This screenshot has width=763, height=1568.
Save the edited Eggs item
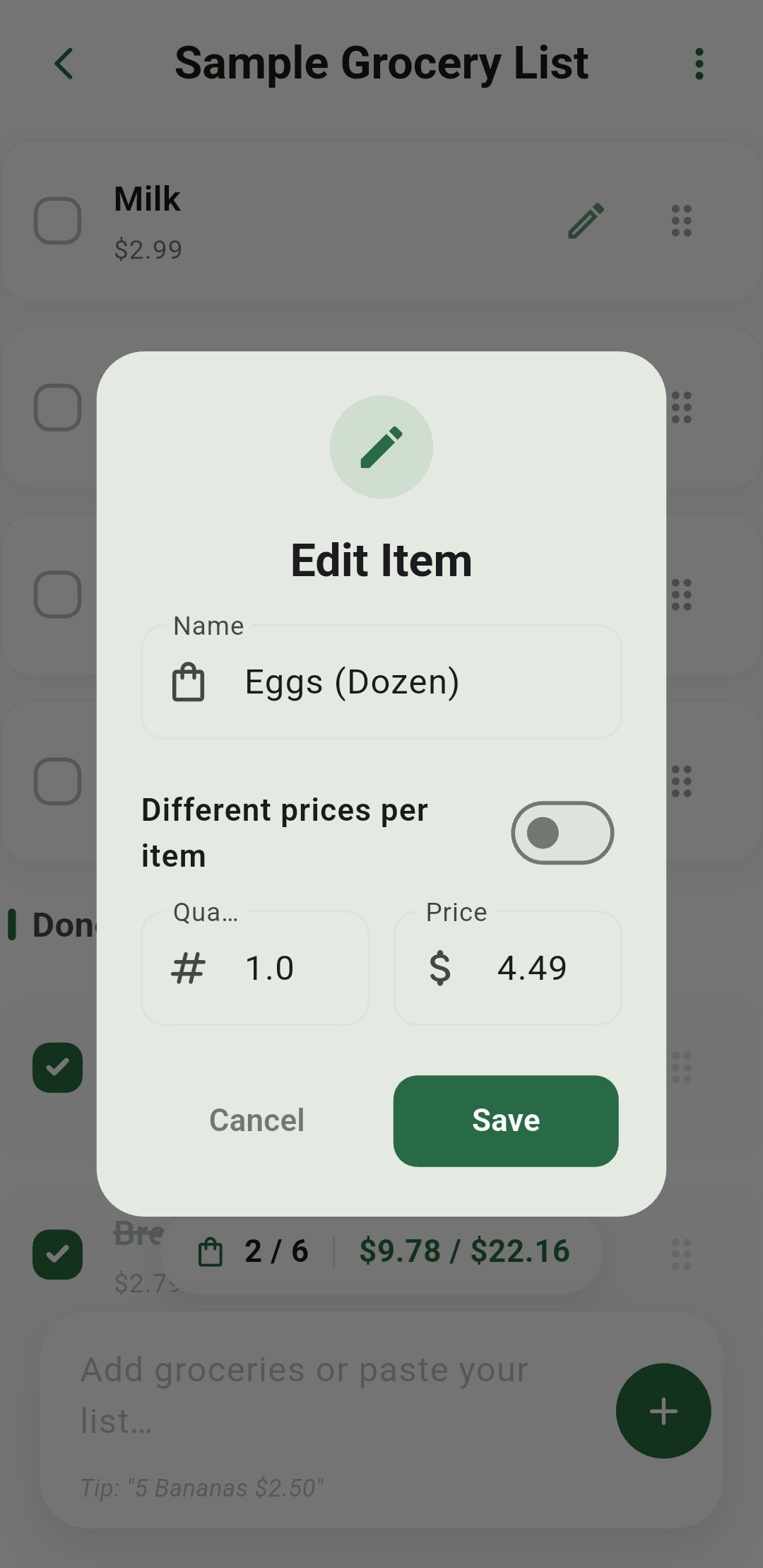[506, 1120]
